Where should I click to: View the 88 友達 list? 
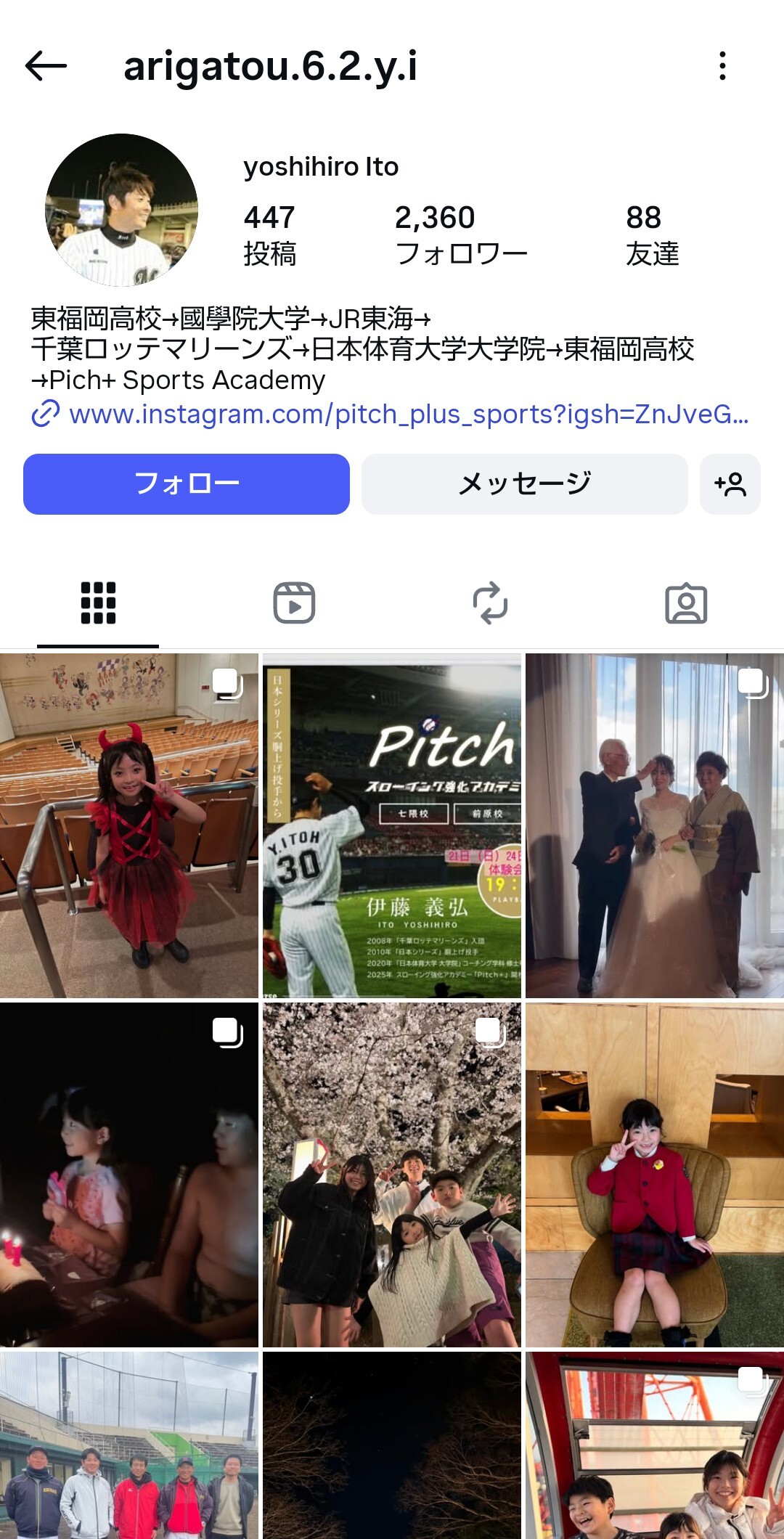click(652, 234)
